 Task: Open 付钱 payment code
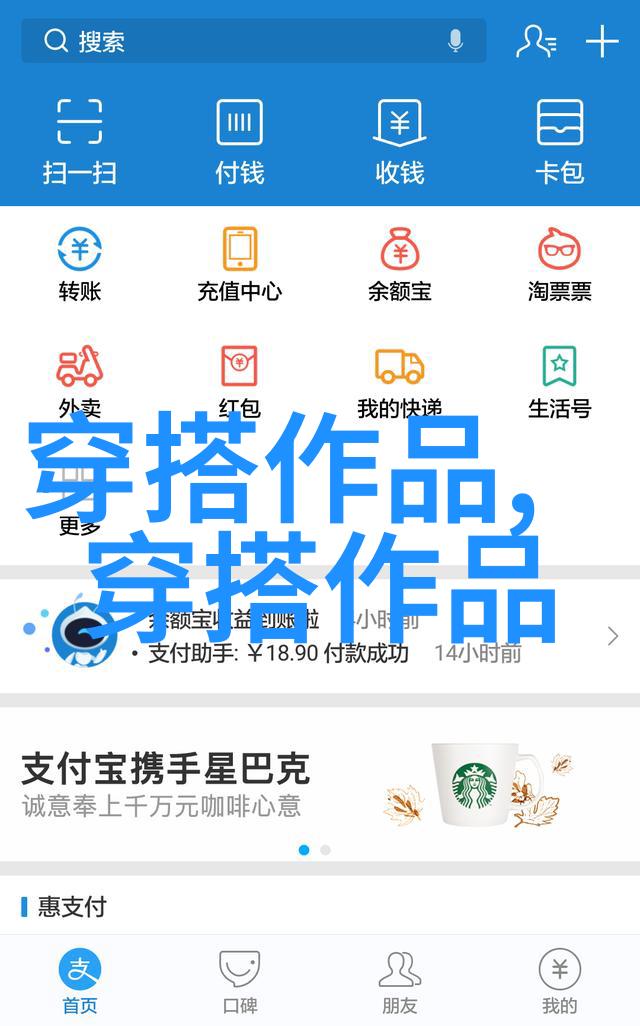click(x=240, y=140)
